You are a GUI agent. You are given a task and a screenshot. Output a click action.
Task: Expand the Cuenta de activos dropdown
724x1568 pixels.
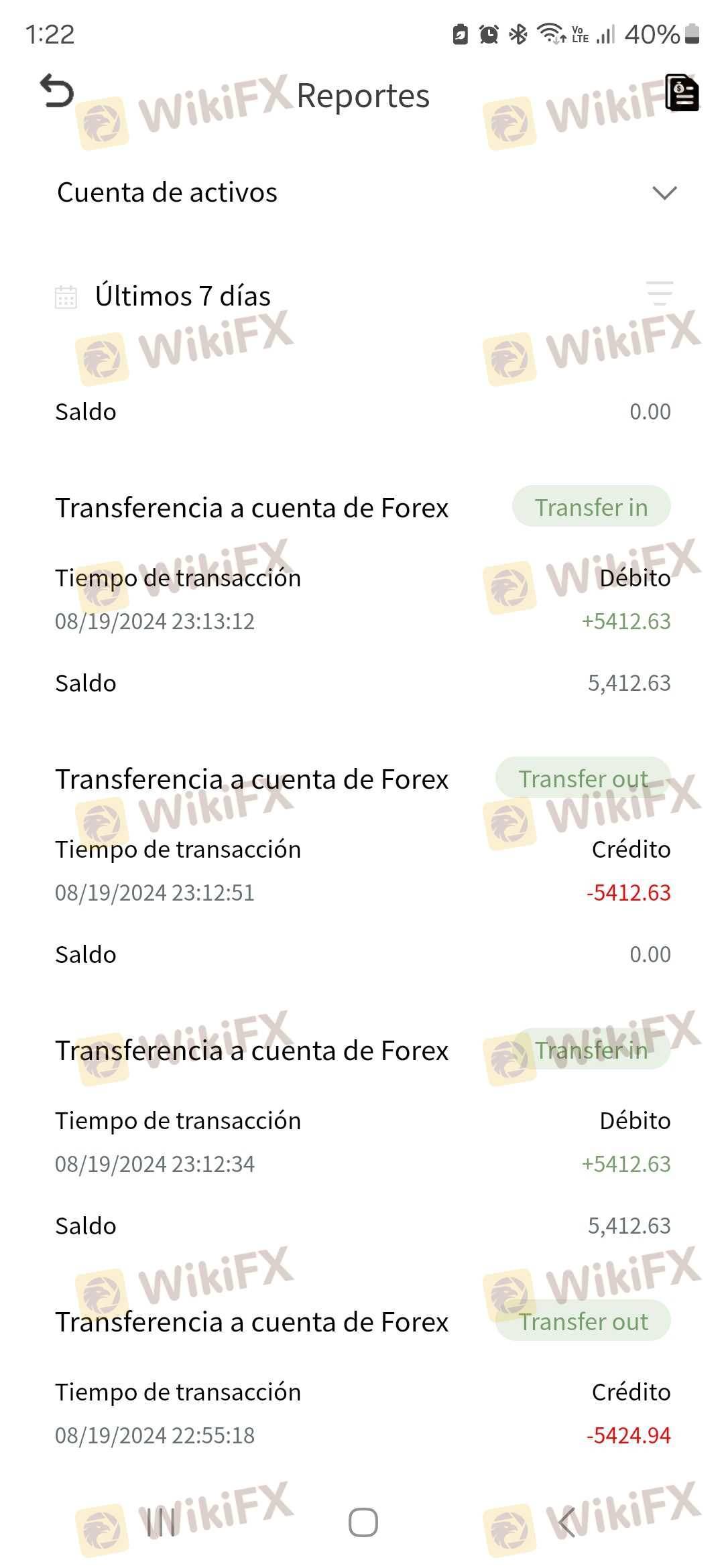click(363, 193)
